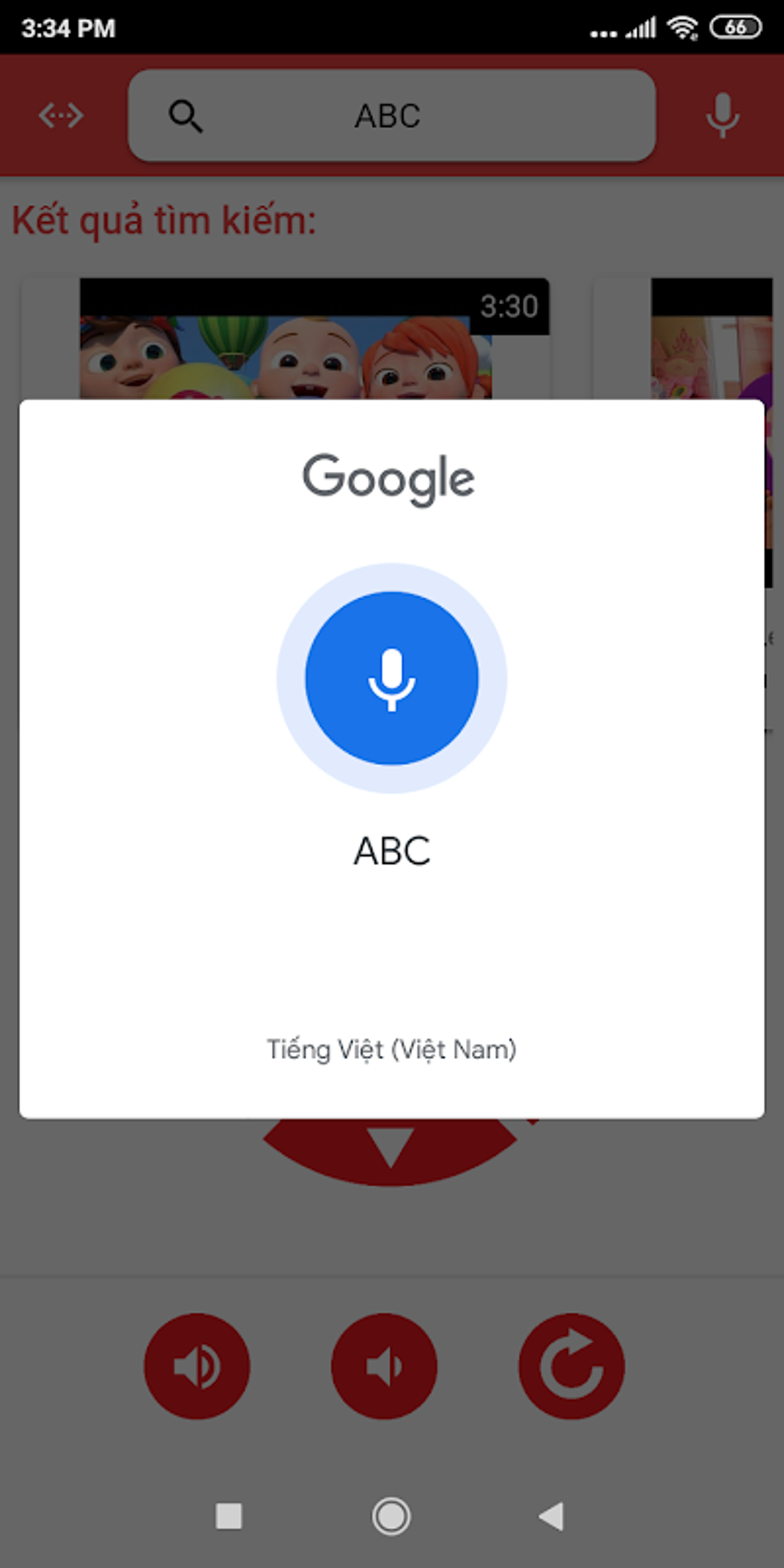Go back with the system back button
The height and width of the screenshot is (1568, 784).
551,1516
